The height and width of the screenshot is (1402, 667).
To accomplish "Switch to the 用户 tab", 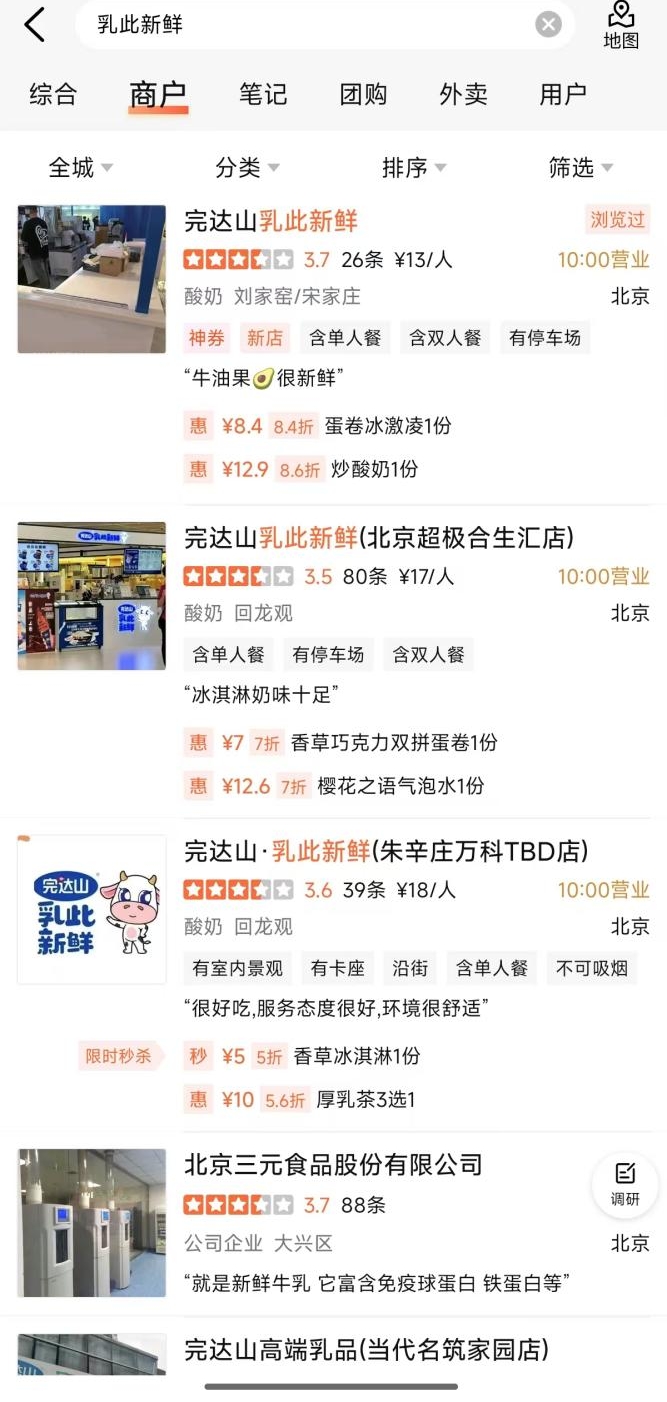I will pyautogui.click(x=563, y=94).
